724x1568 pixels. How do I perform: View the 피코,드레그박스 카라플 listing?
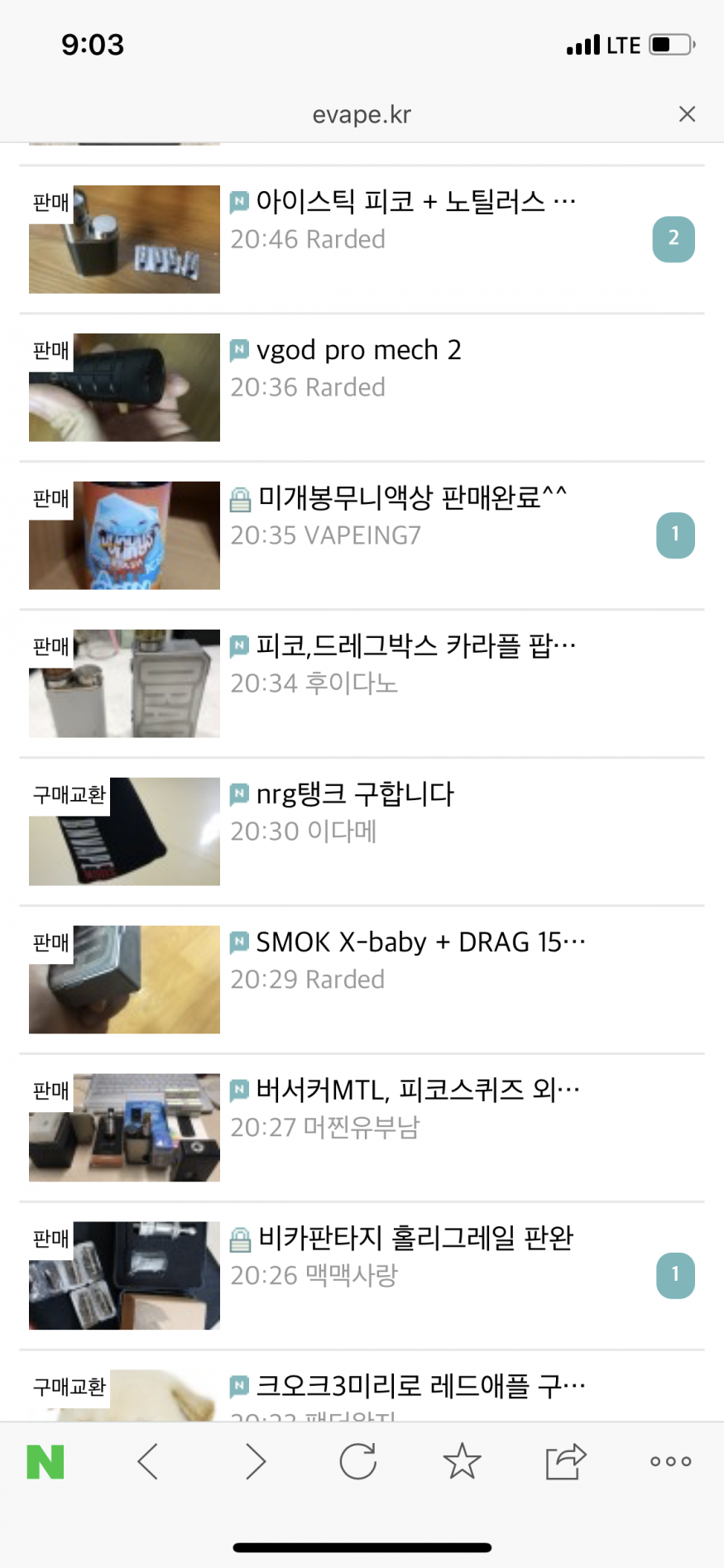415,646
